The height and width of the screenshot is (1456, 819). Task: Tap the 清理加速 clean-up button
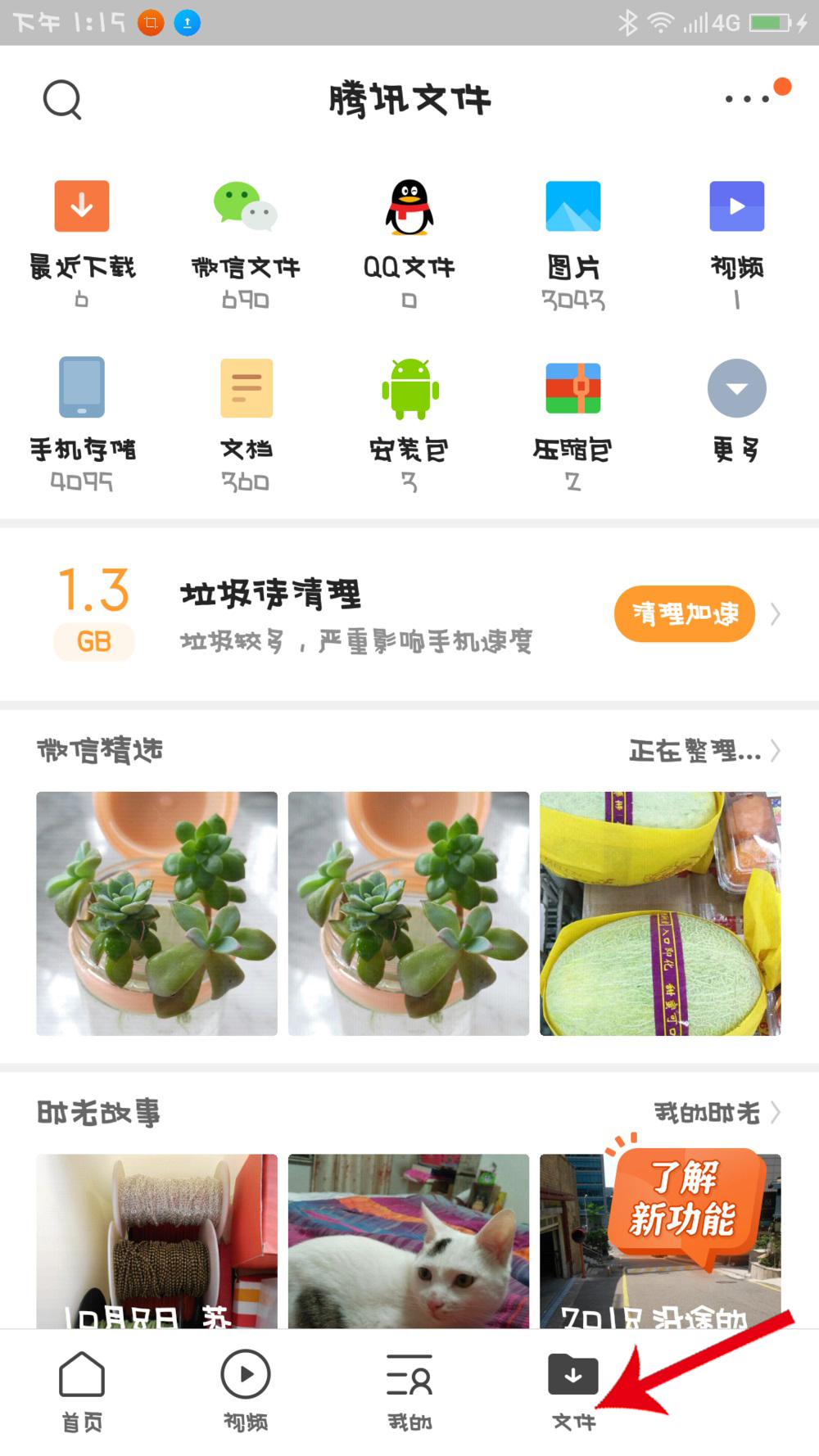pos(685,613)
